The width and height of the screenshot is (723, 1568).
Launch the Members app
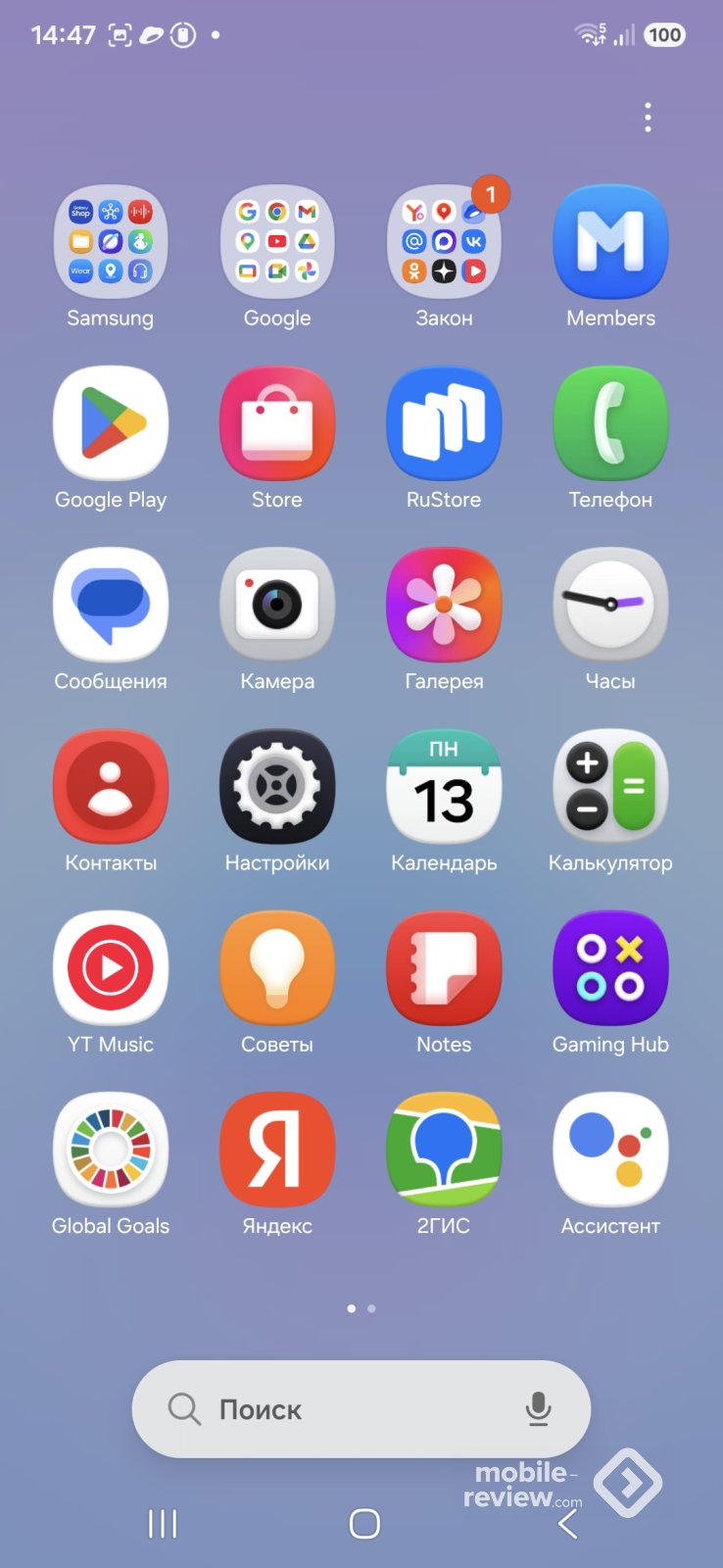610,242
